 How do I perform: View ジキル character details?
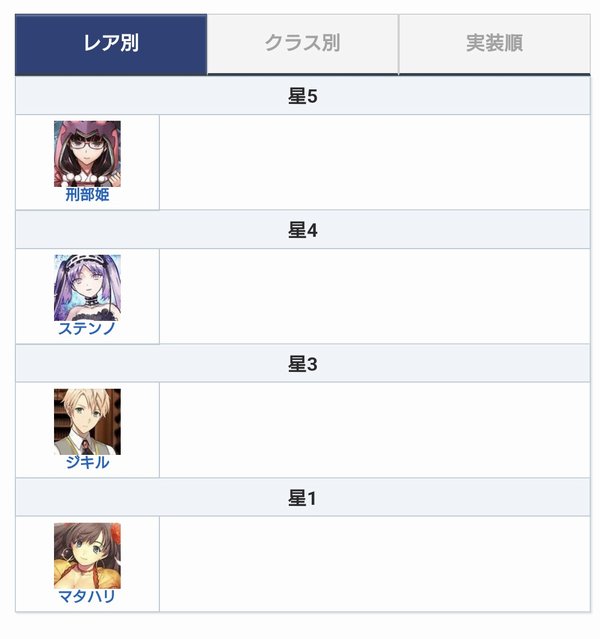click(87, 429)
